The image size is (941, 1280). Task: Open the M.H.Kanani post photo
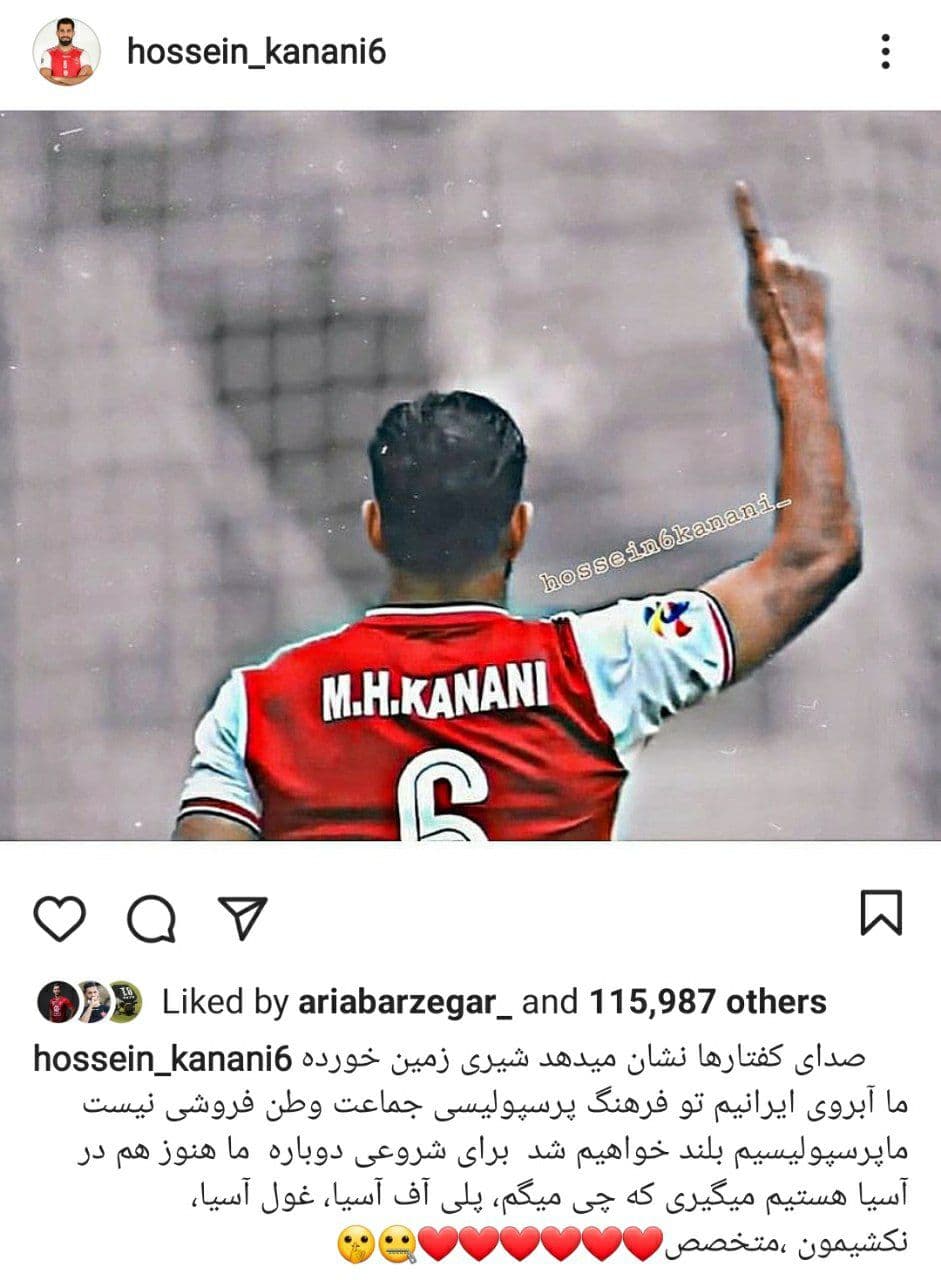tap(470, 475)
